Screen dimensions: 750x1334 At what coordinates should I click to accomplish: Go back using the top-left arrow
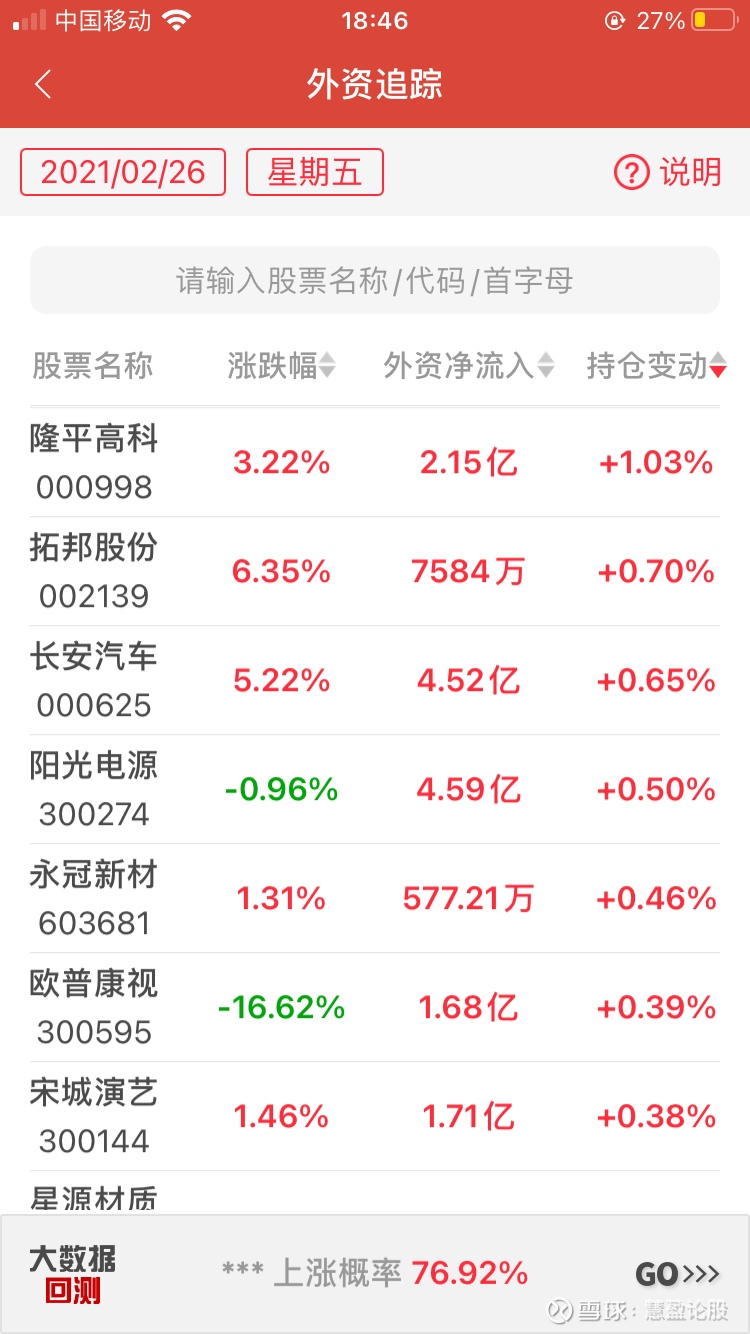(42, 84)
